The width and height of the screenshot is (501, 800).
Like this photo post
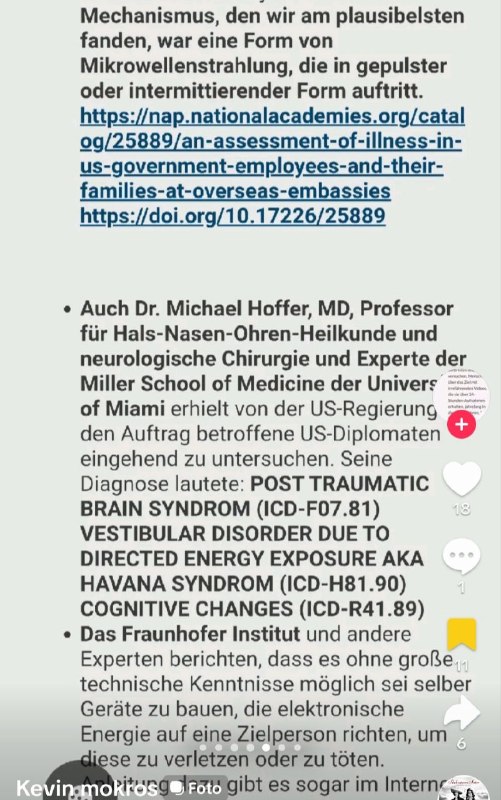[x=462, y=479]
